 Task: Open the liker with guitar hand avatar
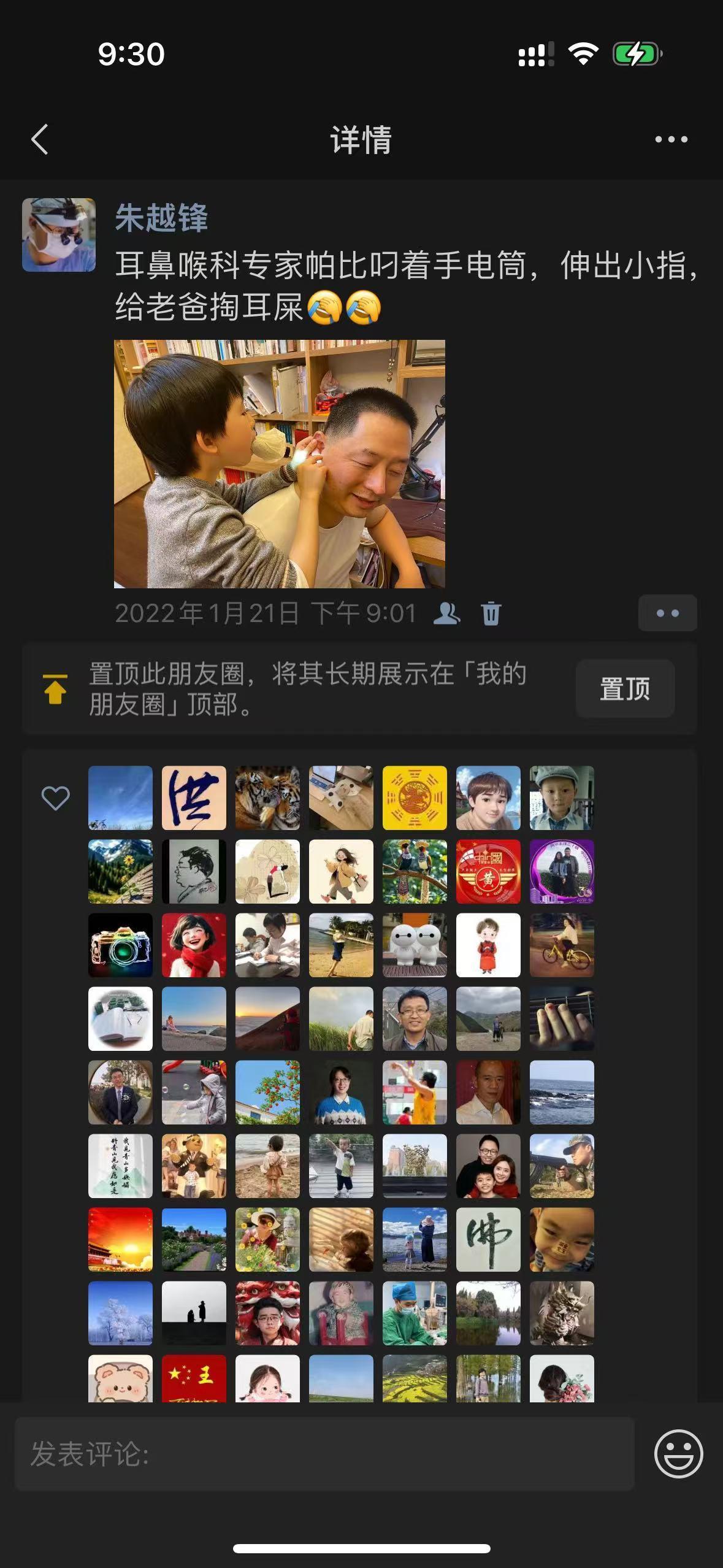(562, 1018)
